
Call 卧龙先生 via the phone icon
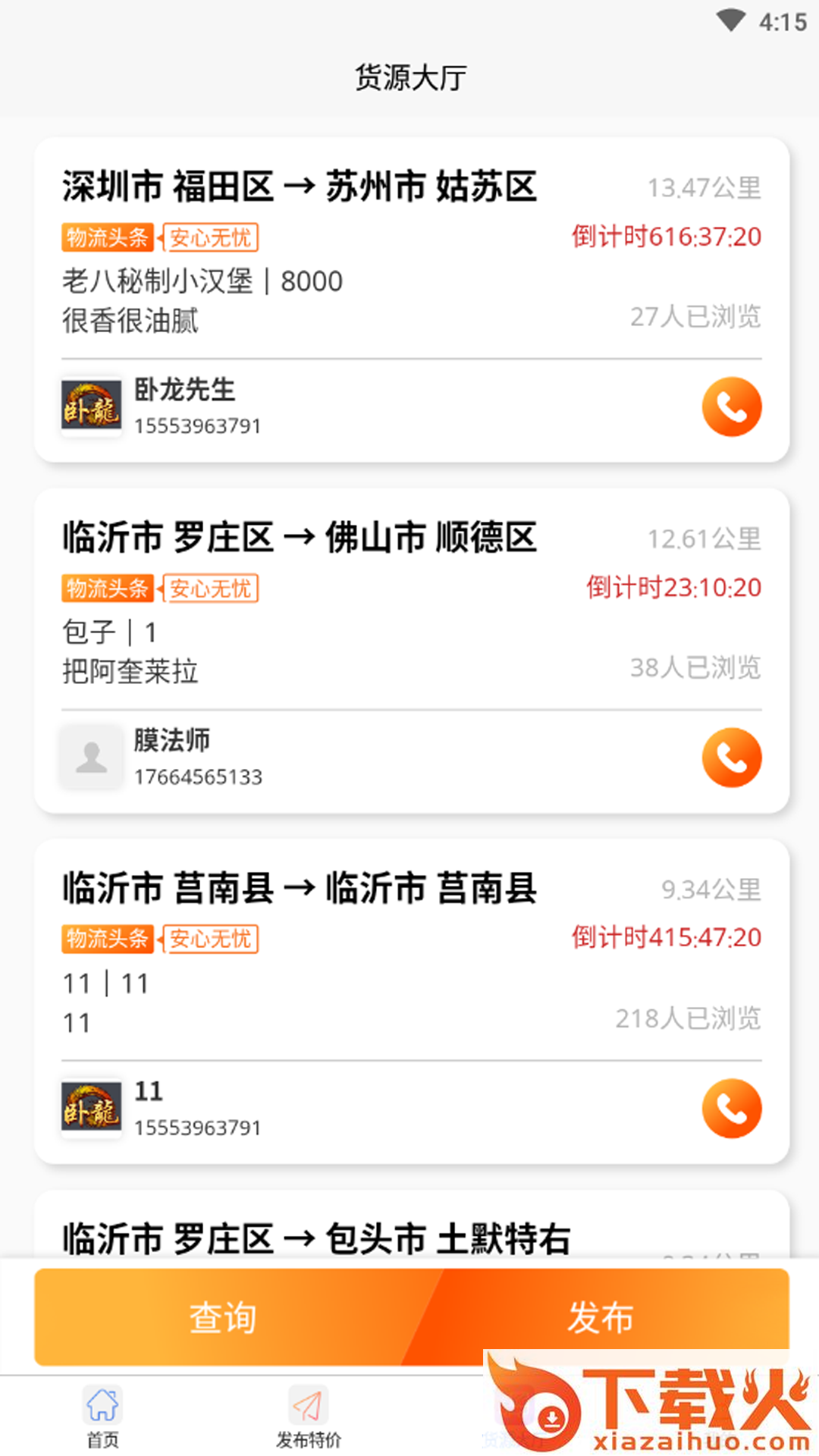pos(732,407)
